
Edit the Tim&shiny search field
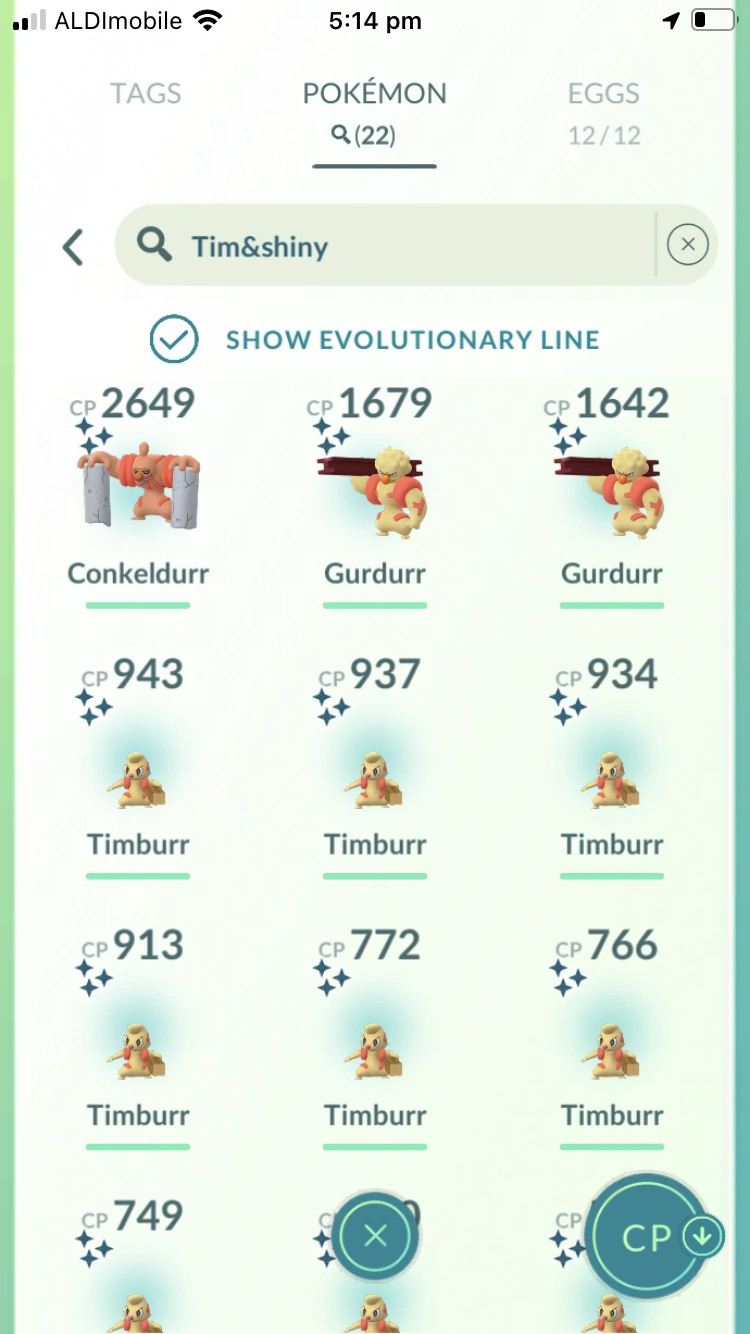400,247
